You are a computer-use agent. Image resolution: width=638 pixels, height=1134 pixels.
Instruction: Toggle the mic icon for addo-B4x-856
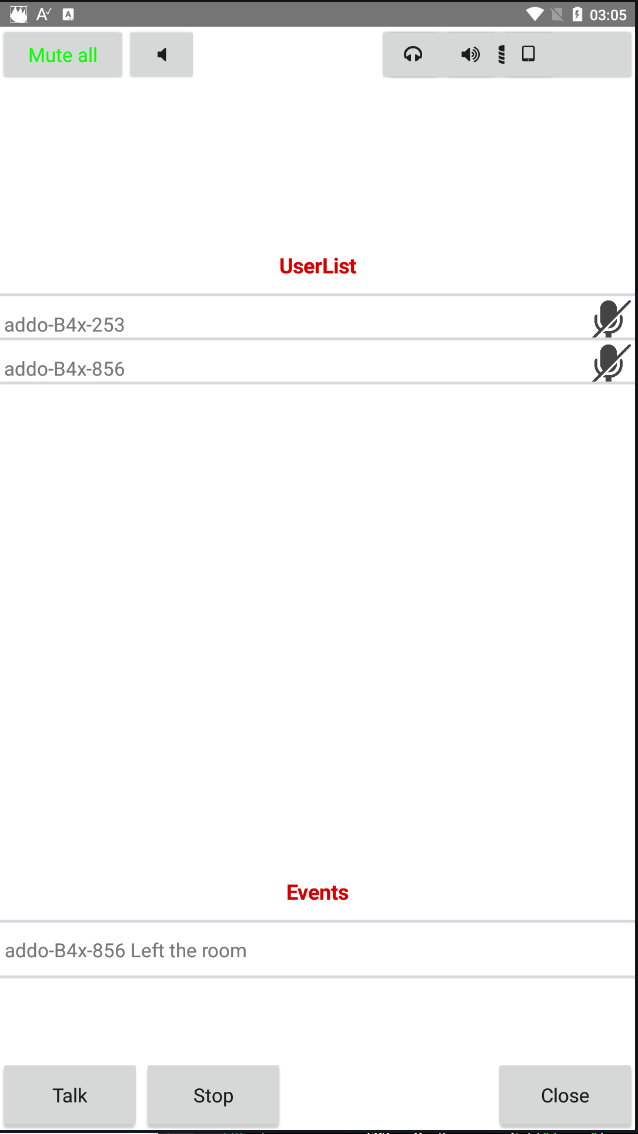[610, 363]
